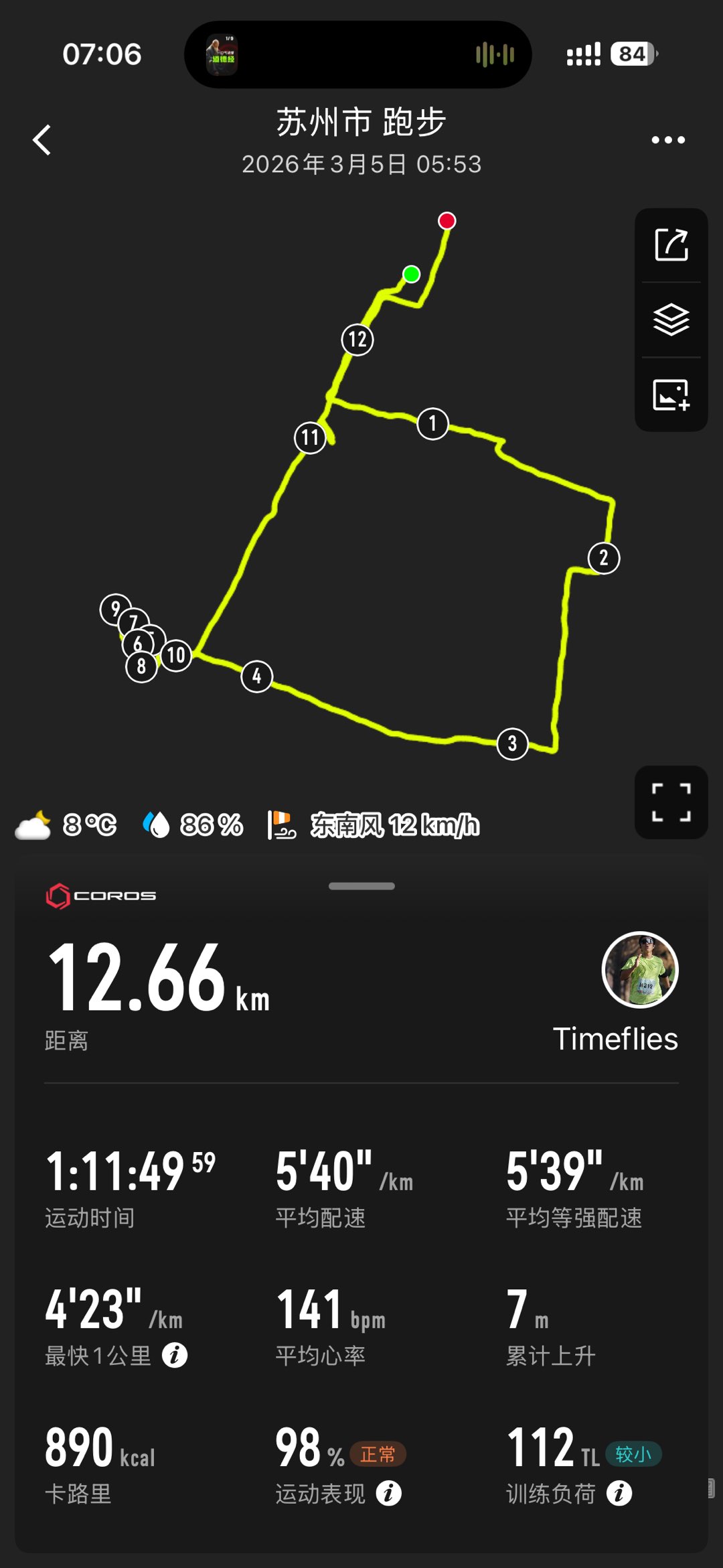723x1568 pixels.
Task: Show info about 运动表现
Action: point(389,1493)
